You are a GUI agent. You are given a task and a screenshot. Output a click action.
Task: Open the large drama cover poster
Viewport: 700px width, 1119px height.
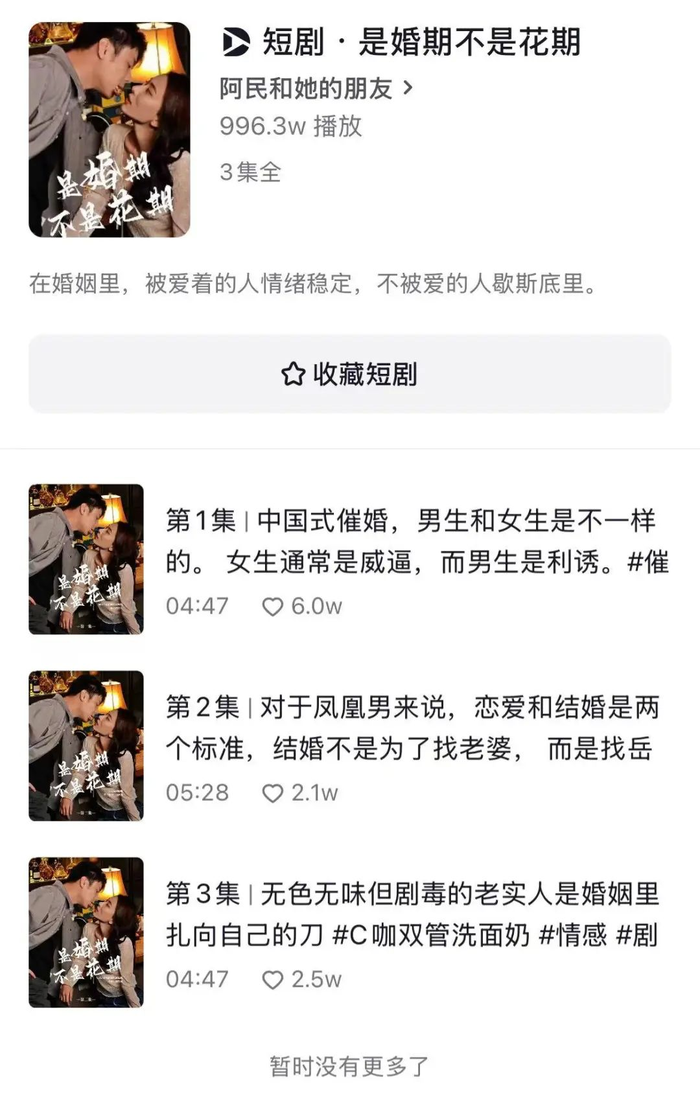(109, 130)
